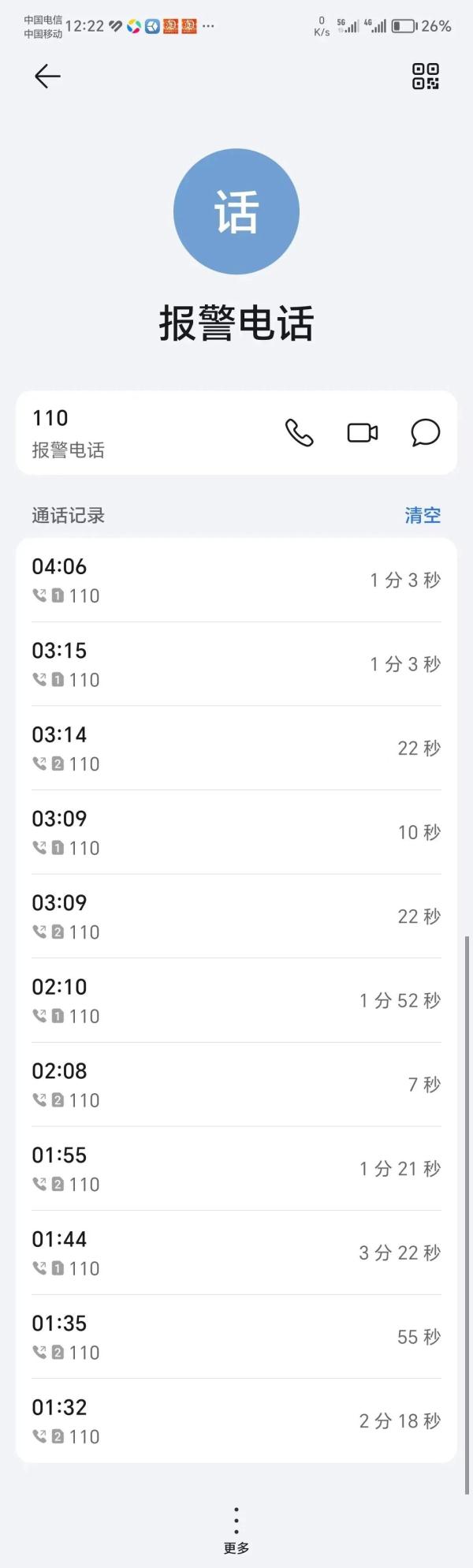The image size is (473, 1568).
Task: Open the message icon for 110
Action: [425, 433]
